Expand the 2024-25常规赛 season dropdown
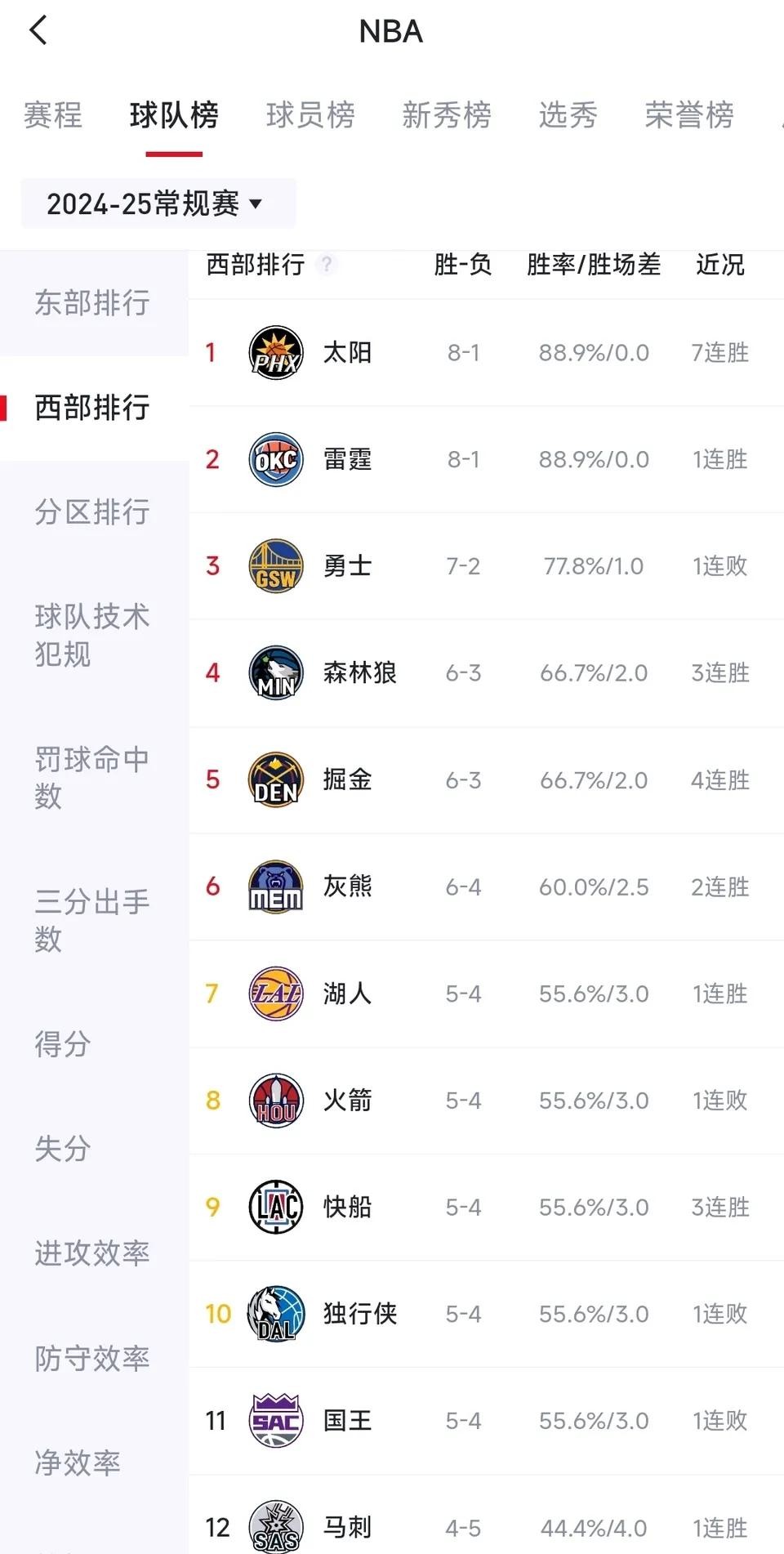Screen dimensions: 784x1554 (157, 203)
